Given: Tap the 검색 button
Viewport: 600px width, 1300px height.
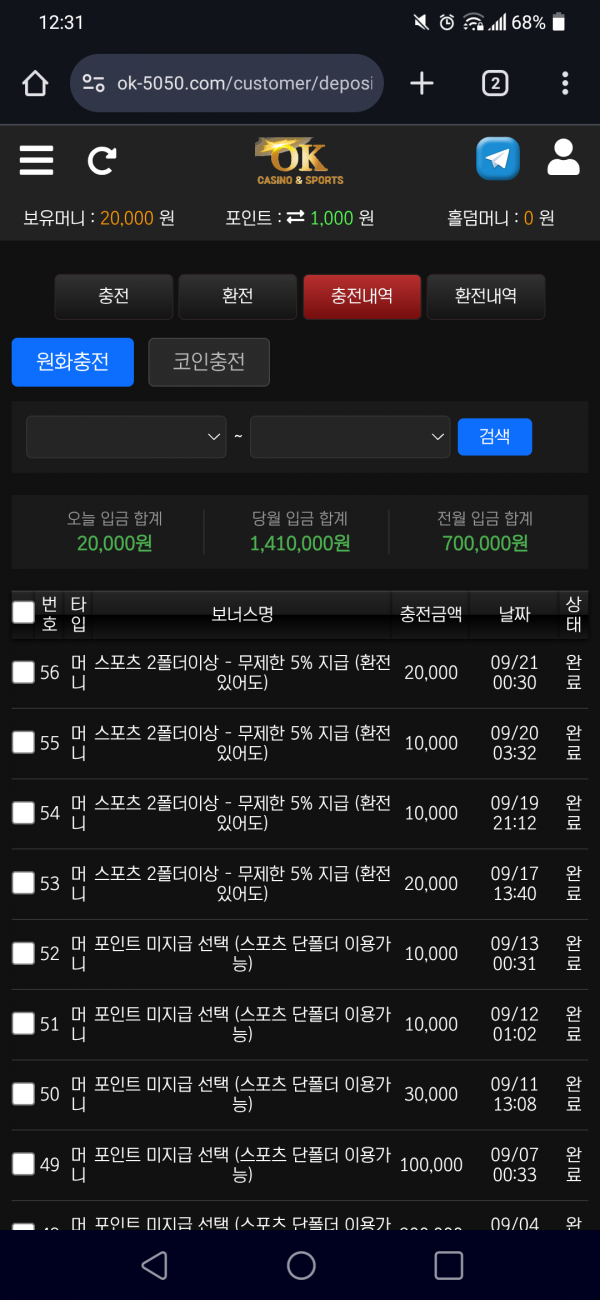Looking at the screenshot, I should pos(494,437).
